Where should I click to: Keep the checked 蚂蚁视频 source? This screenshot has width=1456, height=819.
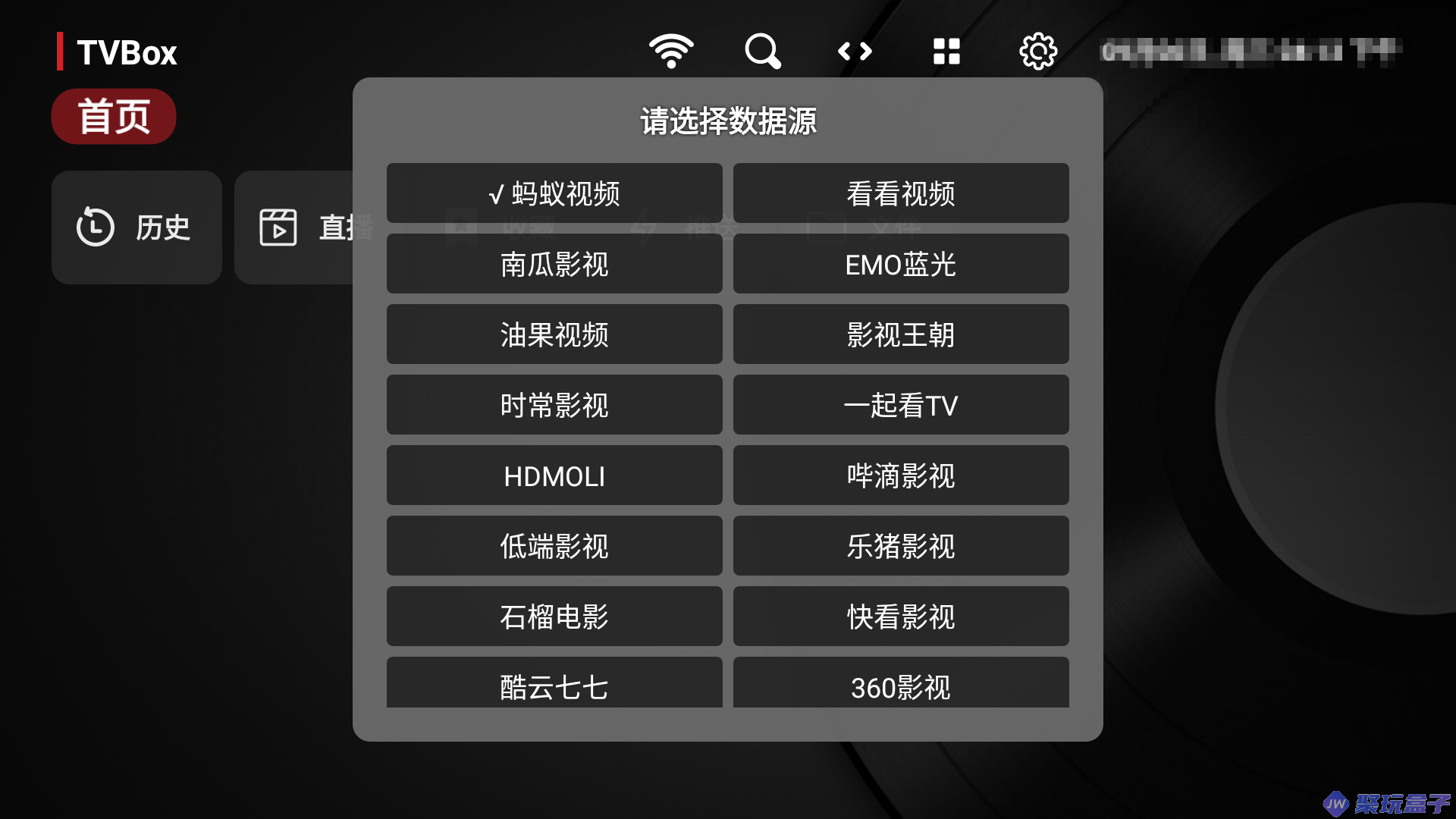coord(554,193)
